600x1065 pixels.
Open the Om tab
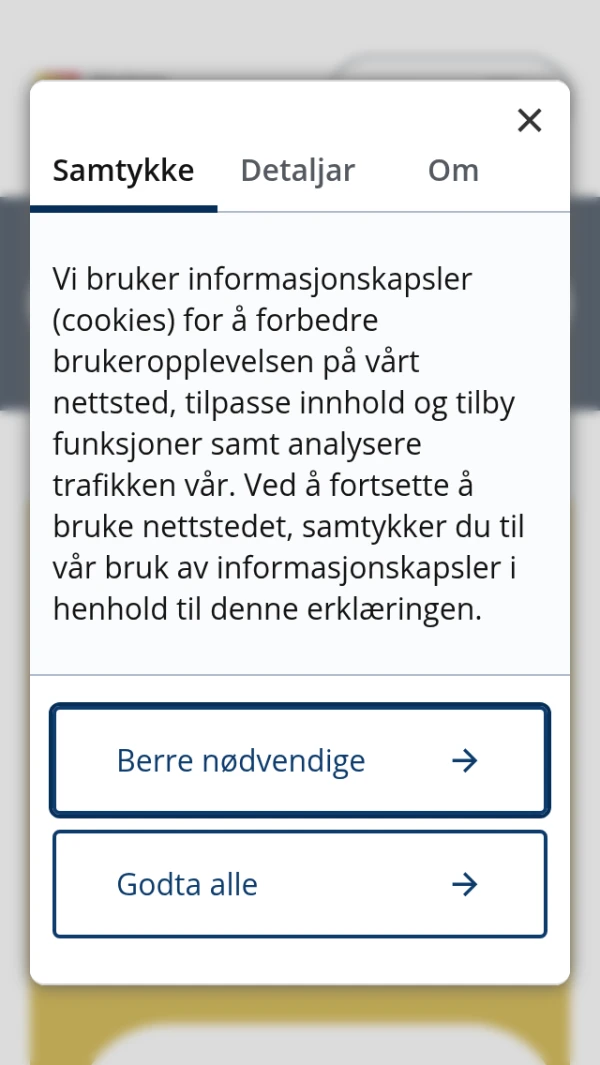click(453, 171)
